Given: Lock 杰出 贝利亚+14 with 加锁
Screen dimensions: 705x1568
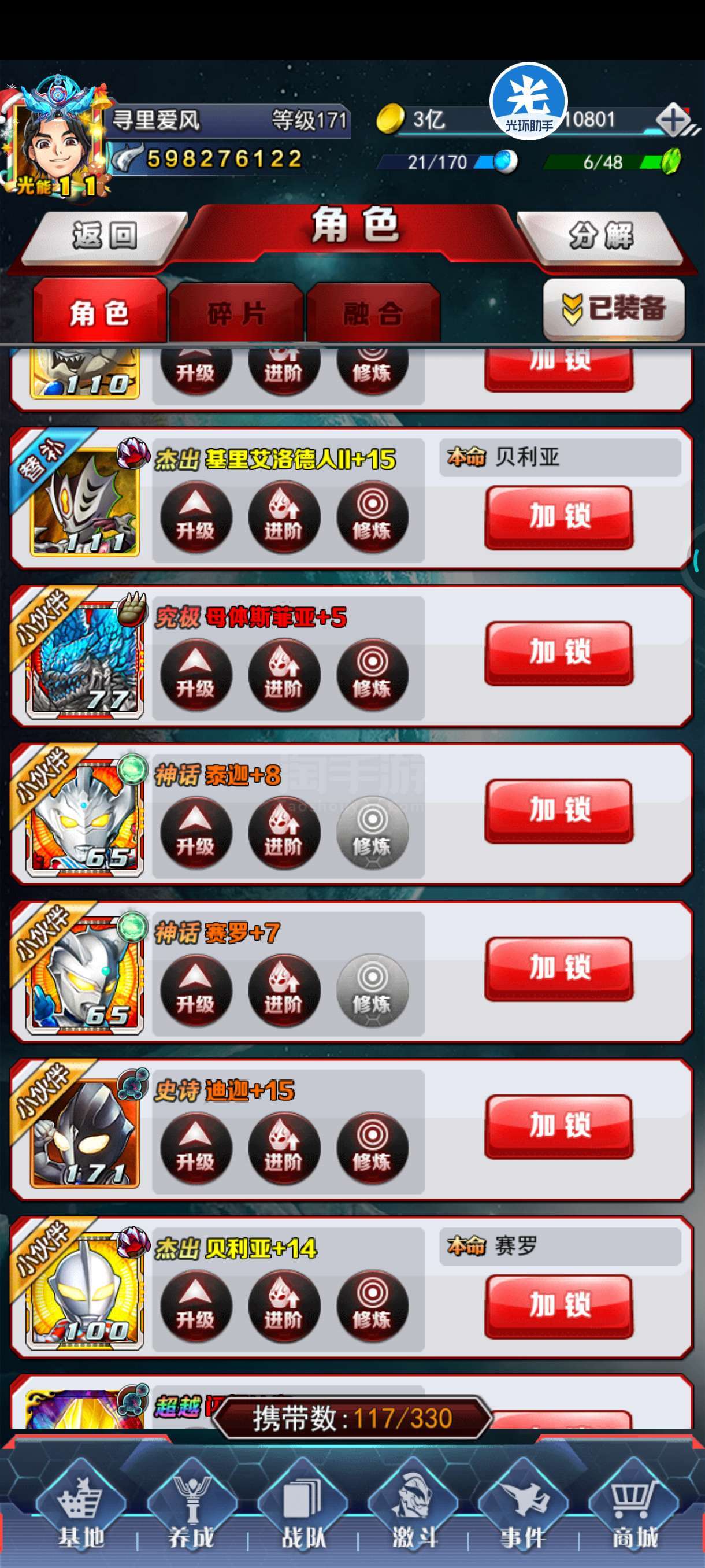Looking at the screenshot, I should (559, 1307).
